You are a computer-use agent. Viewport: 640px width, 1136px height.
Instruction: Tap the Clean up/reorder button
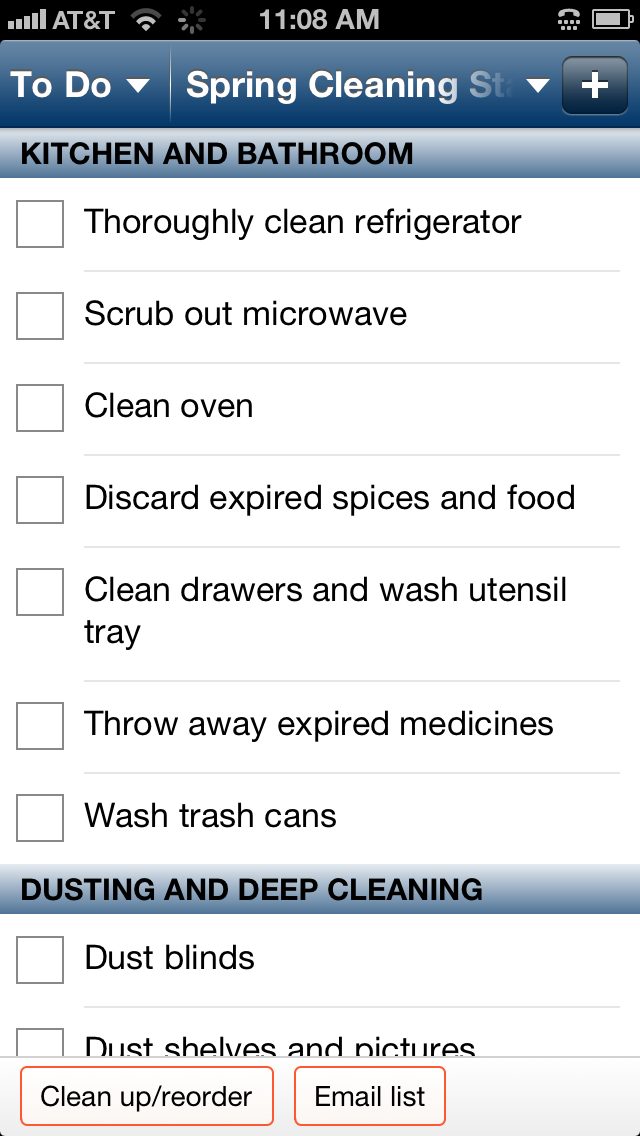click(x=146, y=1096)
